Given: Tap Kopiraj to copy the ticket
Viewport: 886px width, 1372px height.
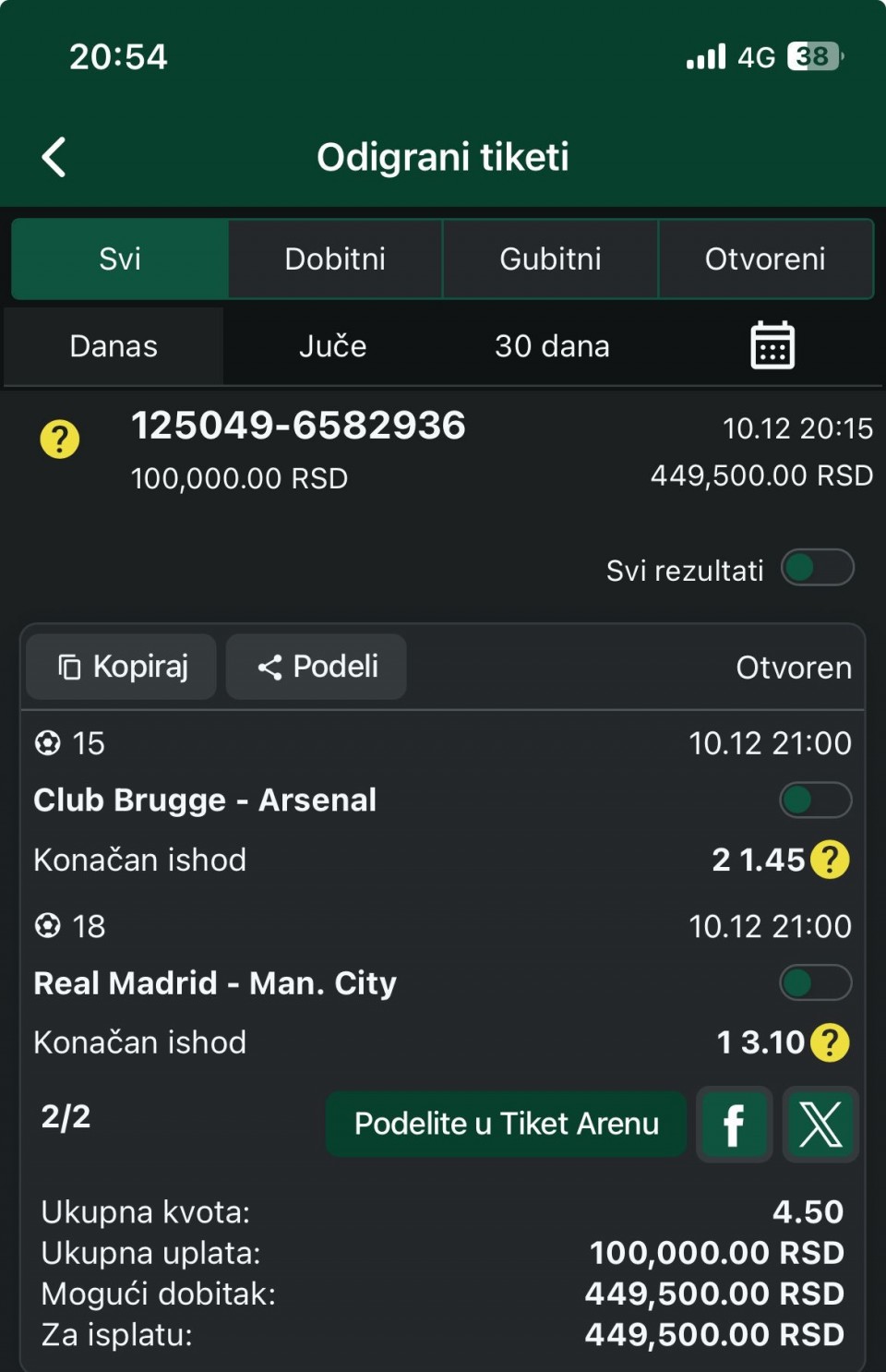Looking at the screenshot, I should coord(122,667).
